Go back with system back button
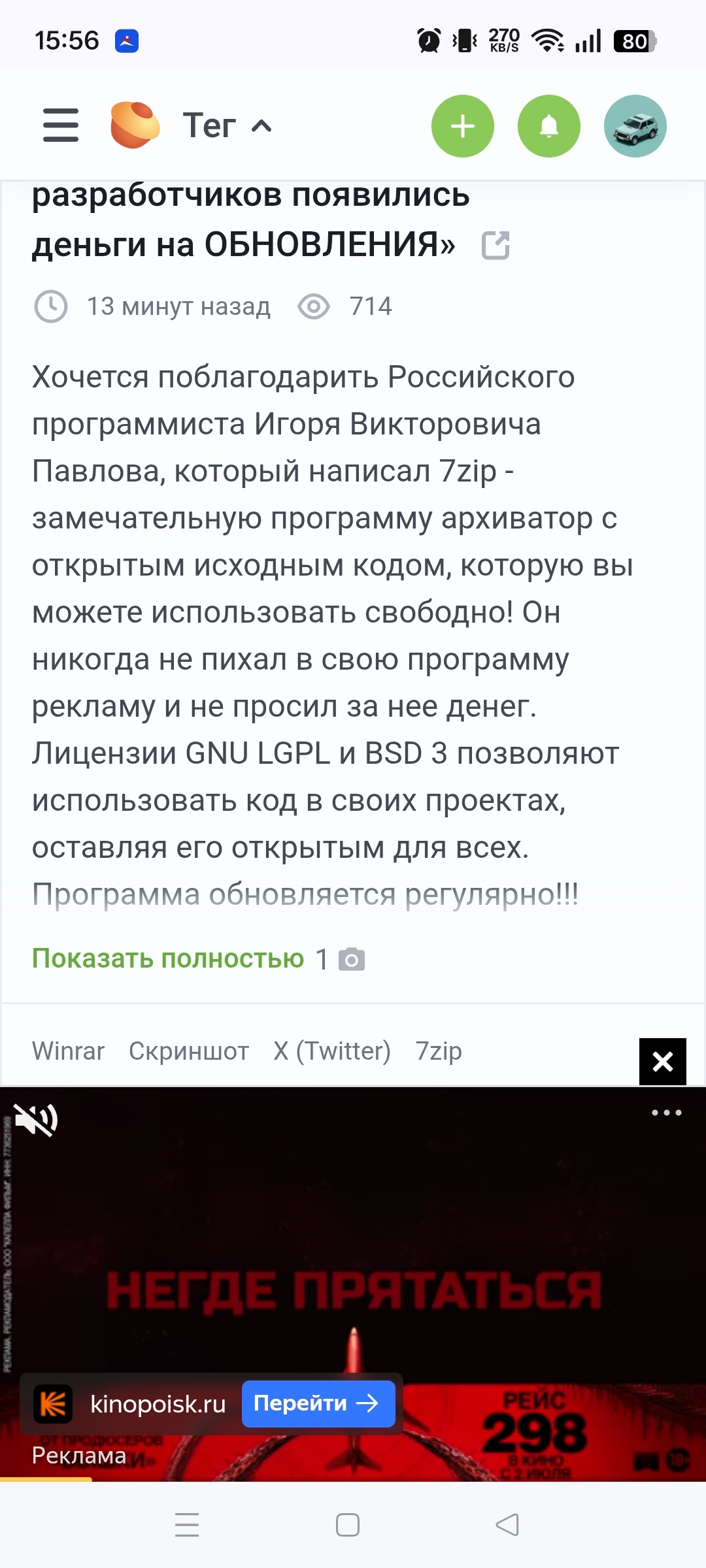706x1568 pixels. coord(507,1525)
